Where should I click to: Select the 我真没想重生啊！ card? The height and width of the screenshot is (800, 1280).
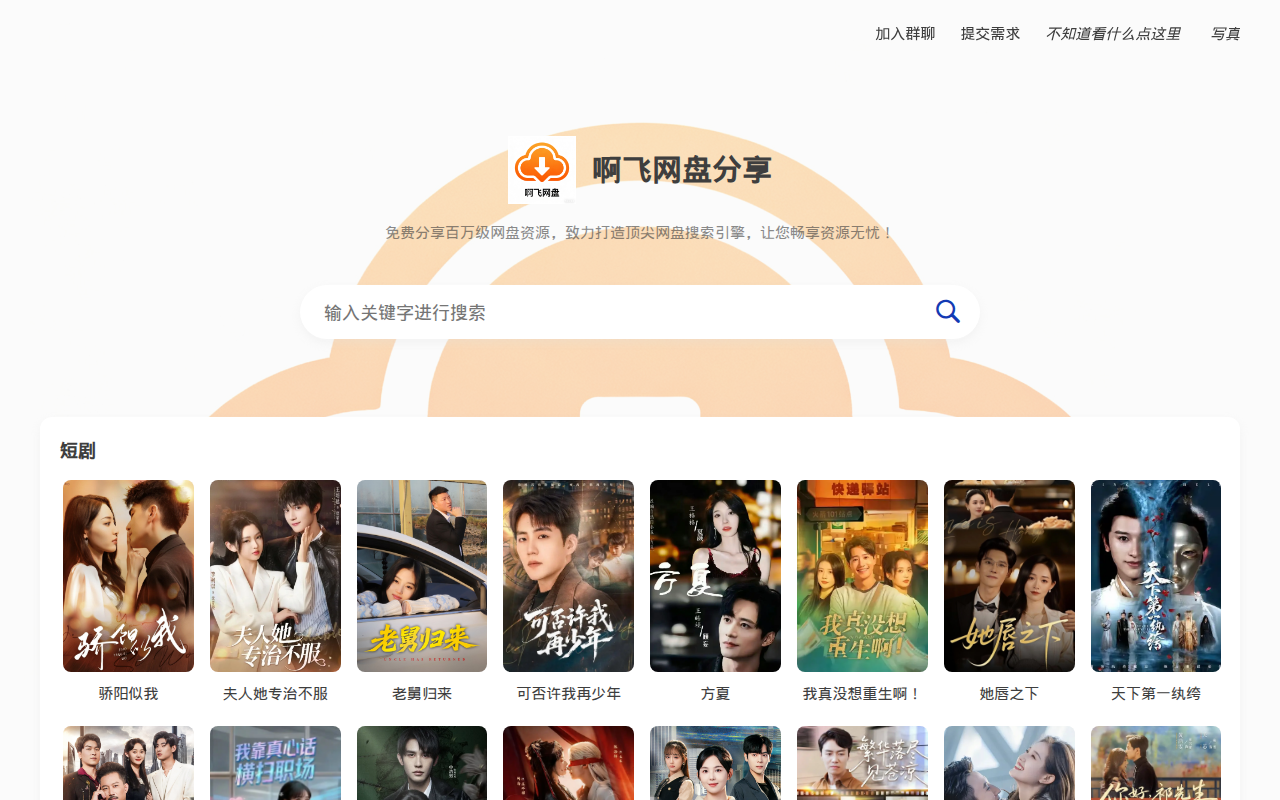point(862,576)
